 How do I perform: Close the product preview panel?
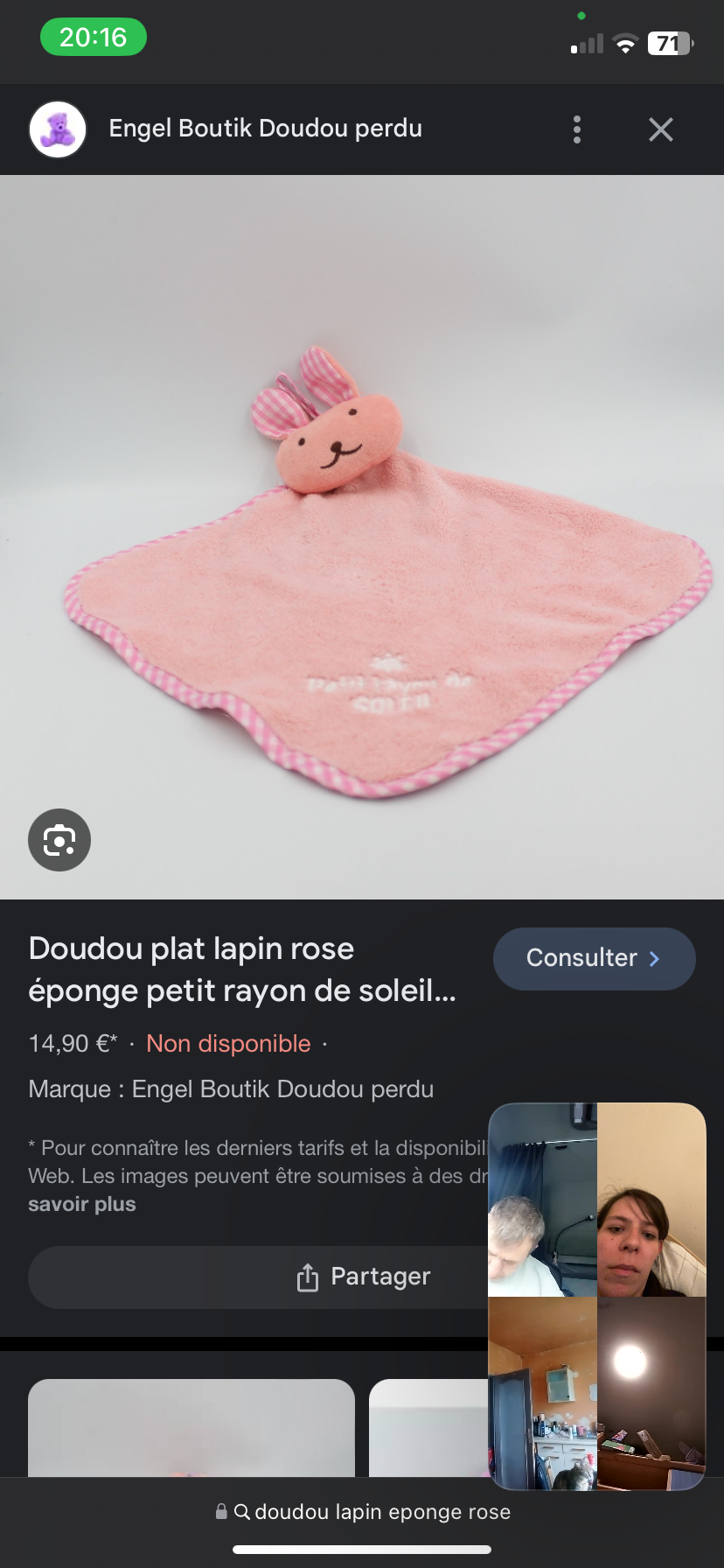(x=661, y=129)
